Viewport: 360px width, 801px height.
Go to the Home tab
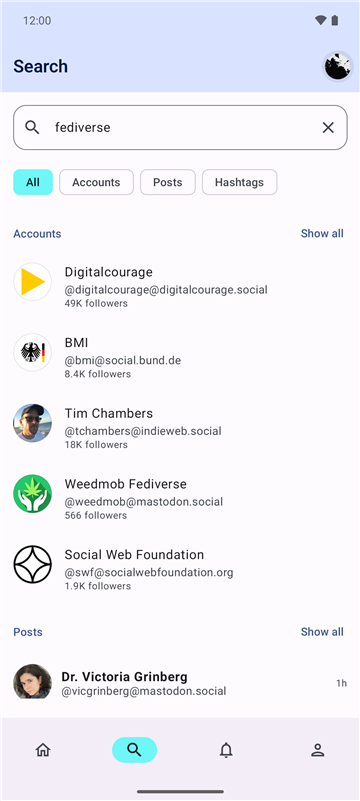(x=43, y=750)
